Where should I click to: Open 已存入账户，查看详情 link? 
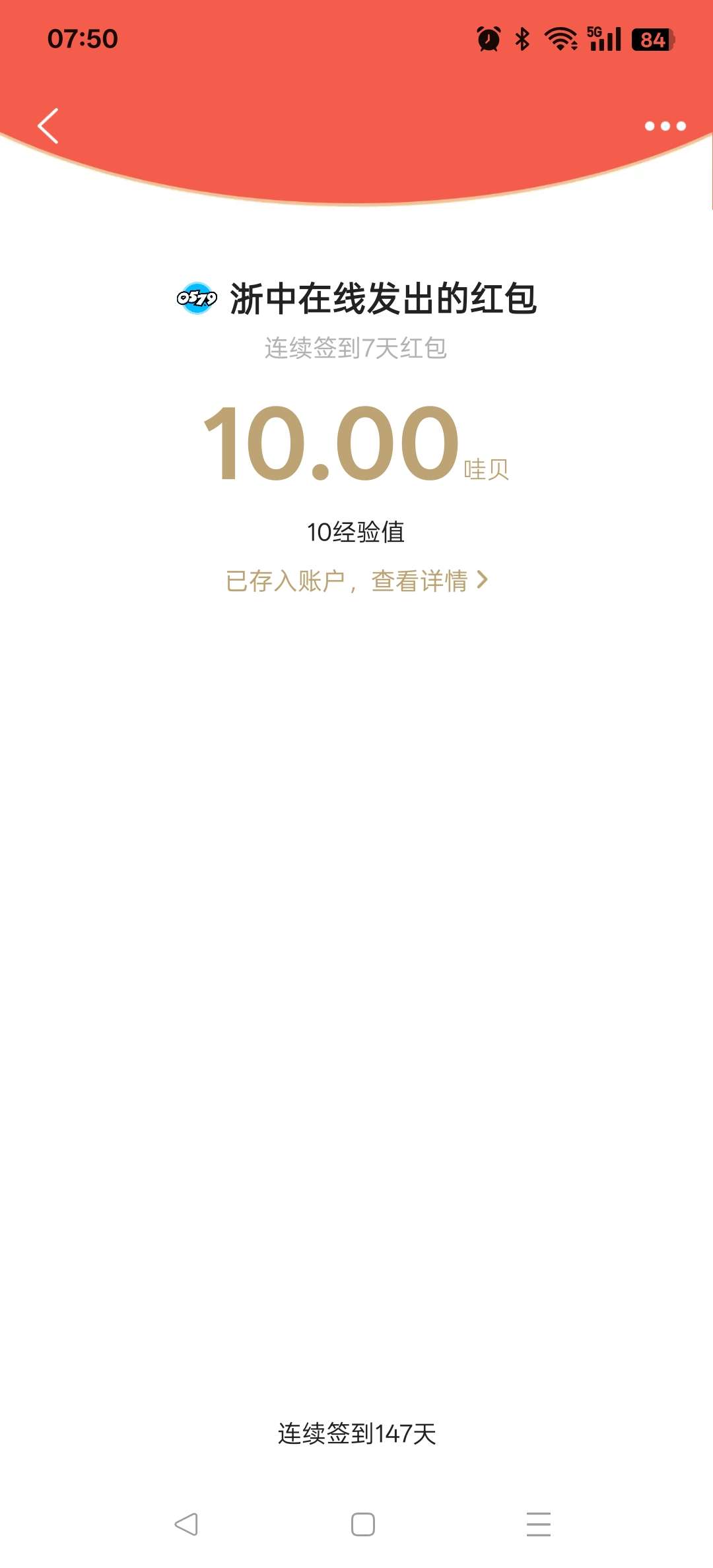(x=356, y=581)
